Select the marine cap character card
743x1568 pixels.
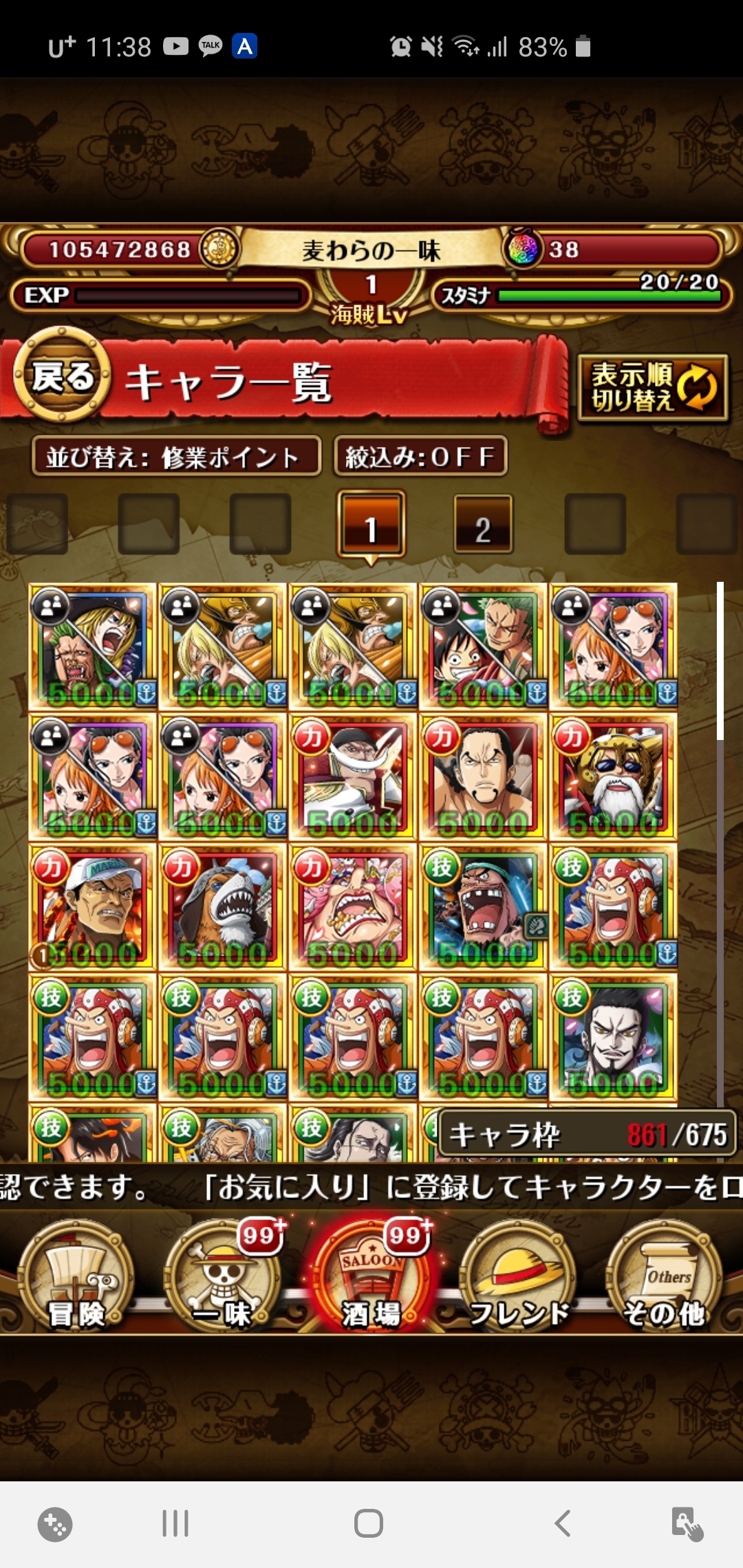click(x=93, y=908)
